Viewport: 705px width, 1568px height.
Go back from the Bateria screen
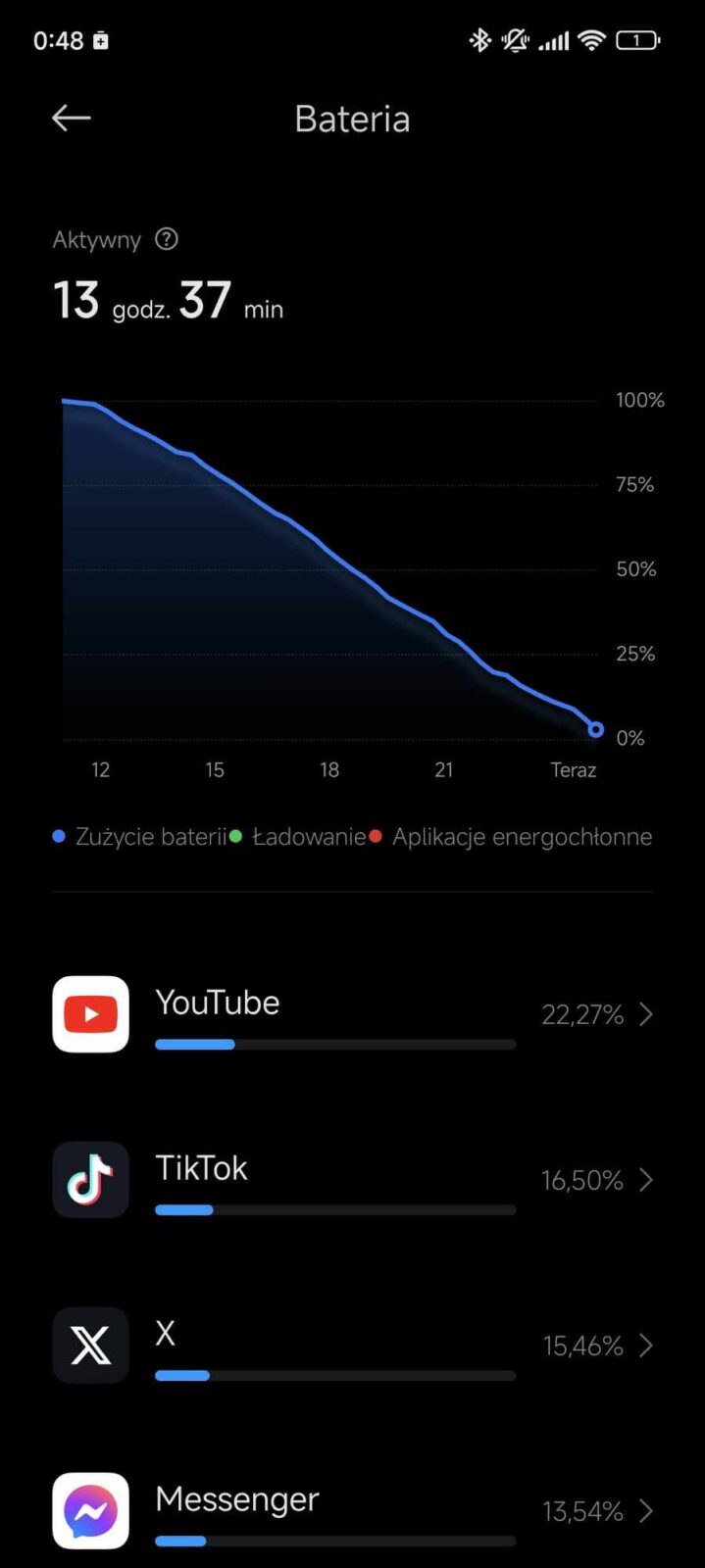[x=71, y=119]
